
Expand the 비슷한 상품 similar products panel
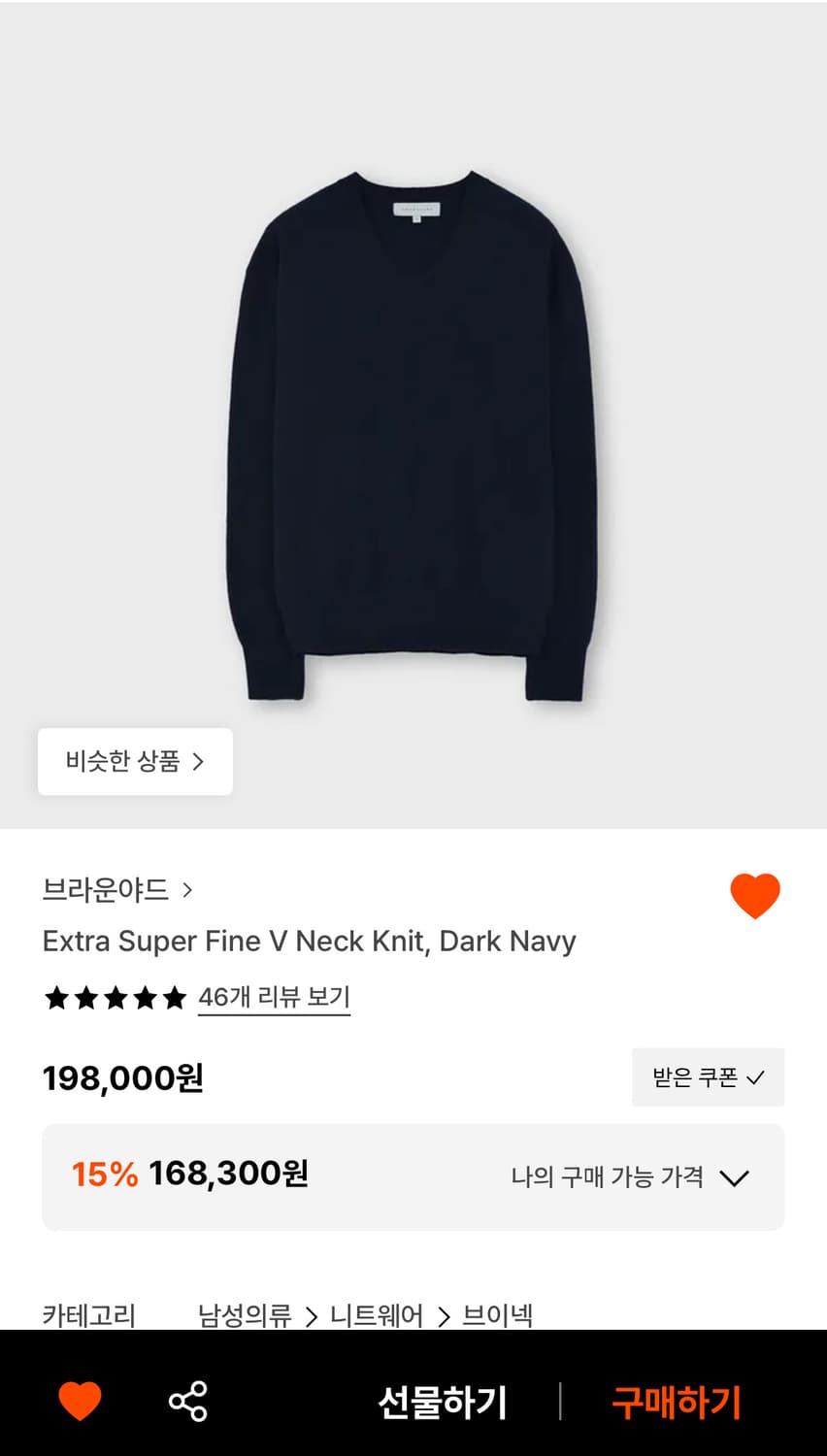pos(135,761)
